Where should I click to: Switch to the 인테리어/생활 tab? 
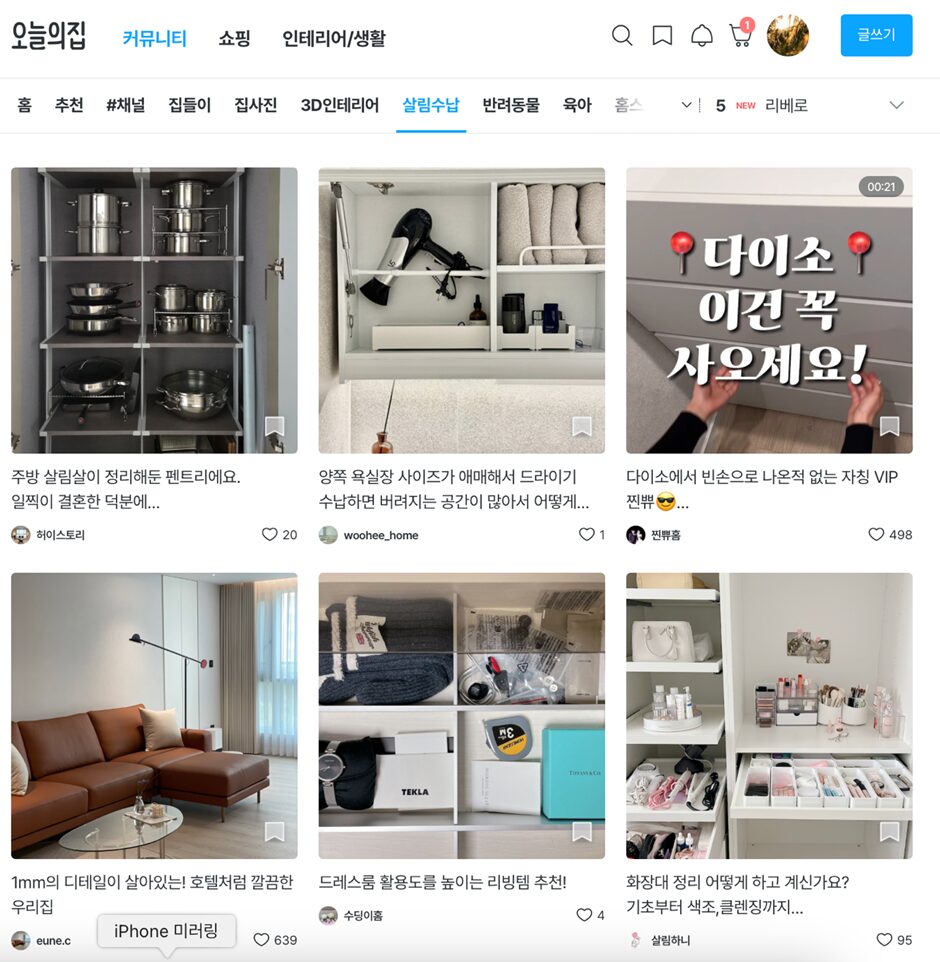point(333,39)
